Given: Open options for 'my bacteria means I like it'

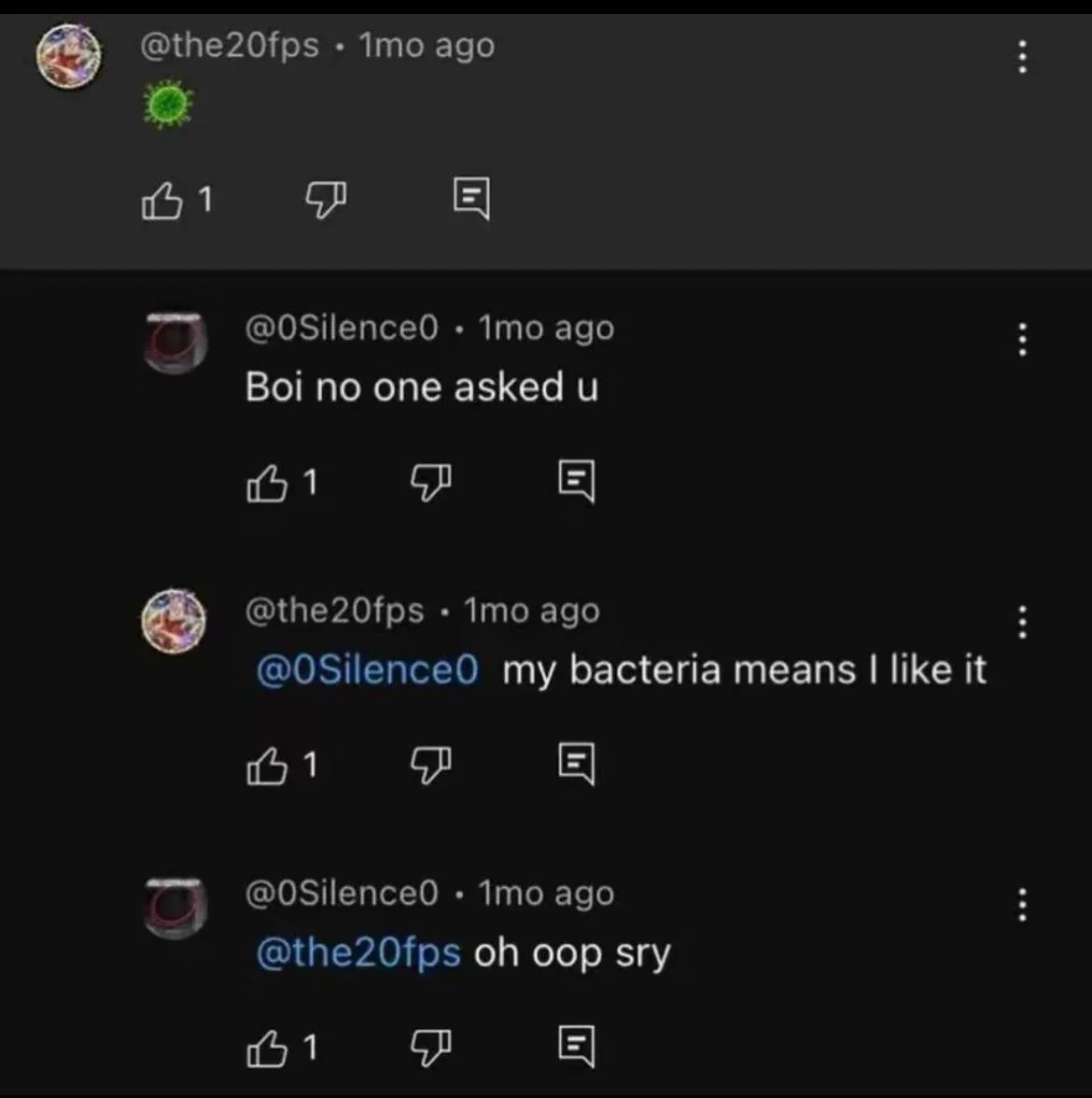Looking at the screenshot, I should tap(1023, 622).
